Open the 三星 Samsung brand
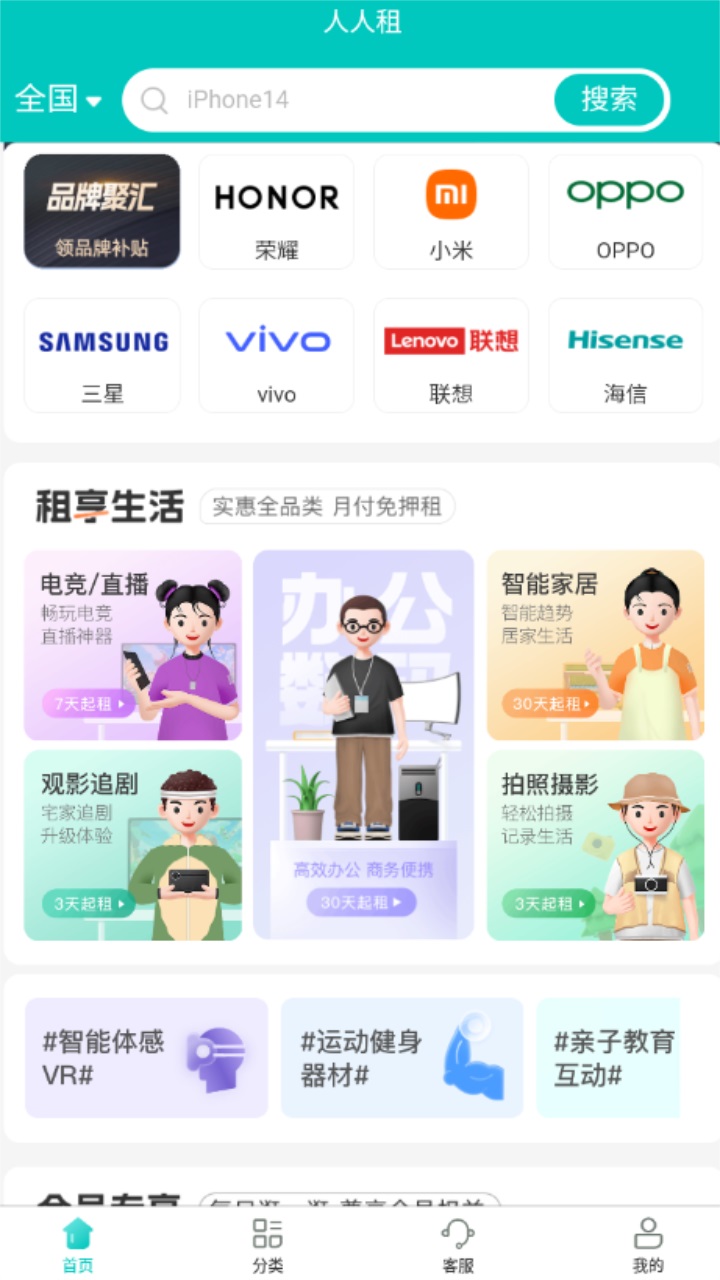This screenshot has height=1280, width=720. pos(102,355)
